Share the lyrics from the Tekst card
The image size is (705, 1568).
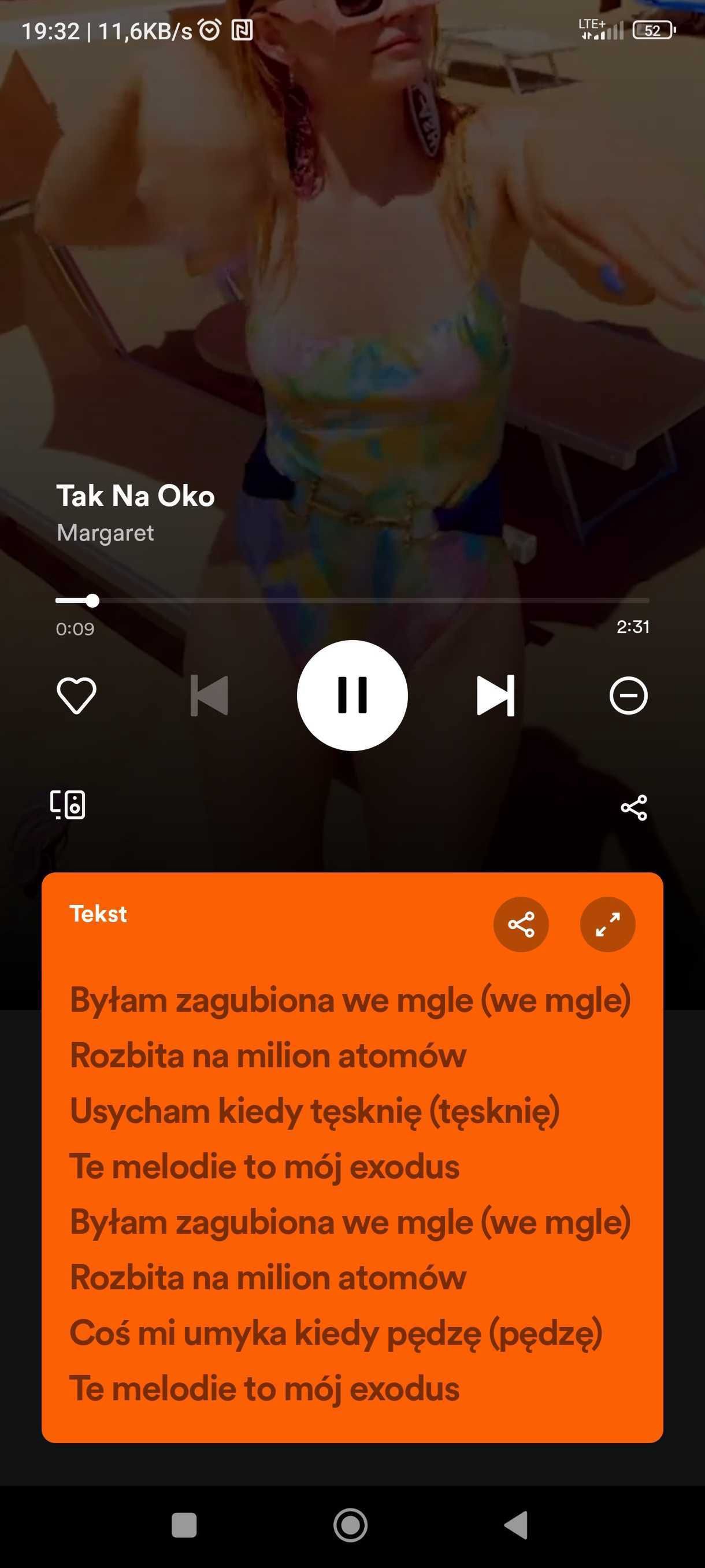coord(521,924)
